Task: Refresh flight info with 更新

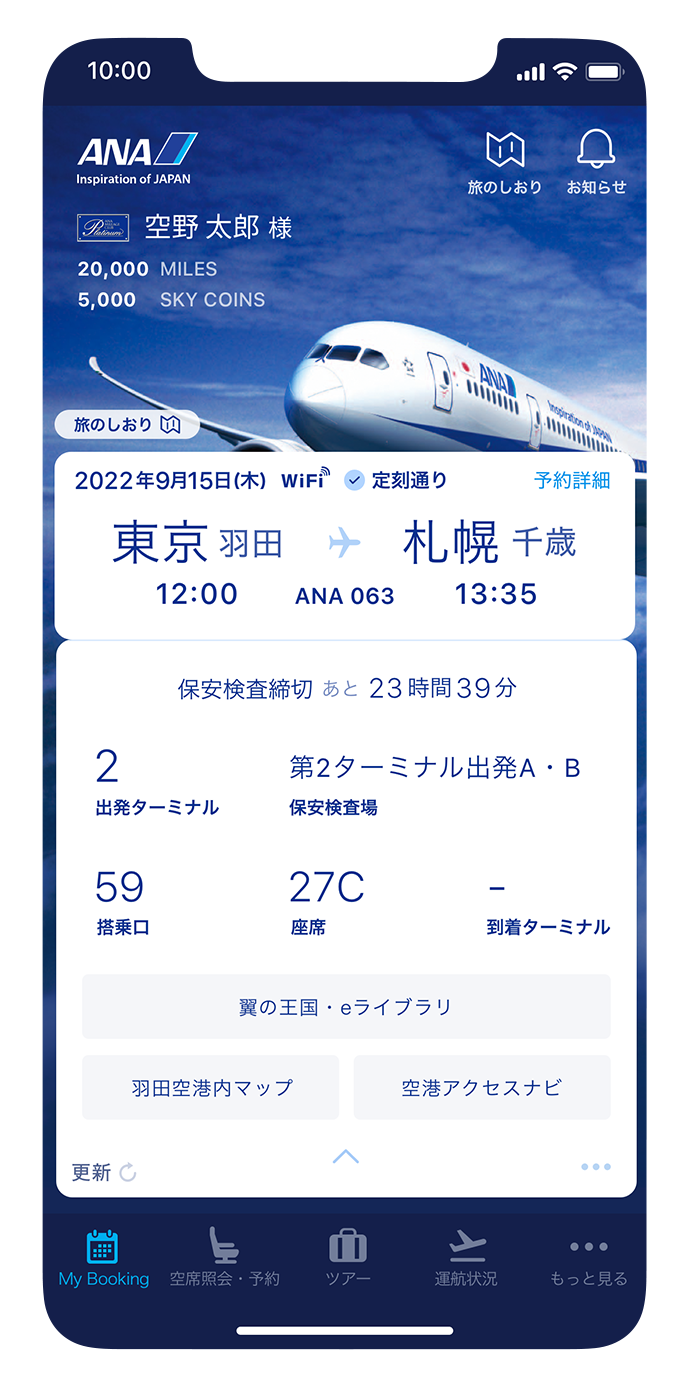Action: [104, 1172]
